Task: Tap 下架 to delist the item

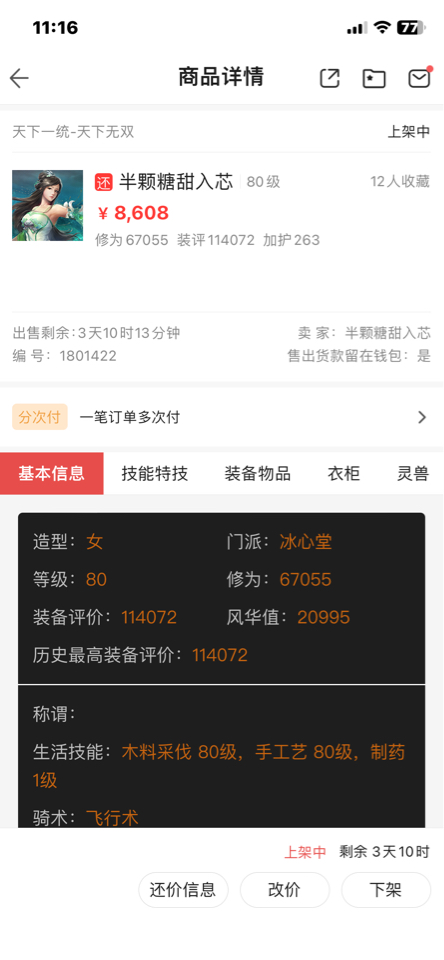Action: [x=386, y=890]
